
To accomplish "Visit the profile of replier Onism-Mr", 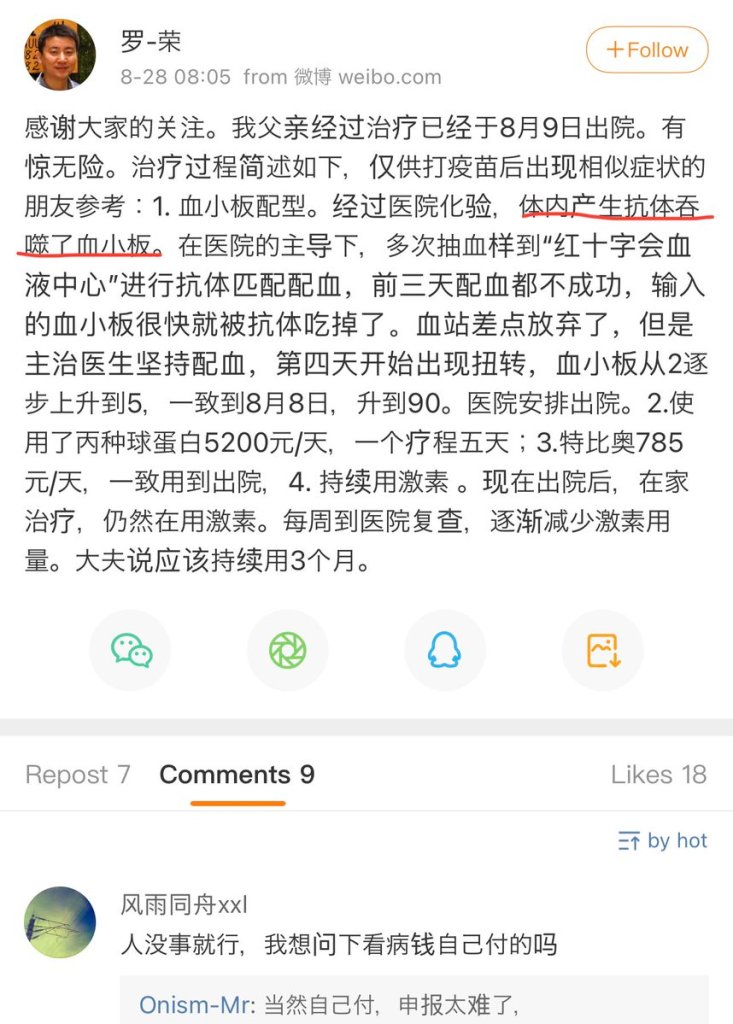I will [195, 1004].
